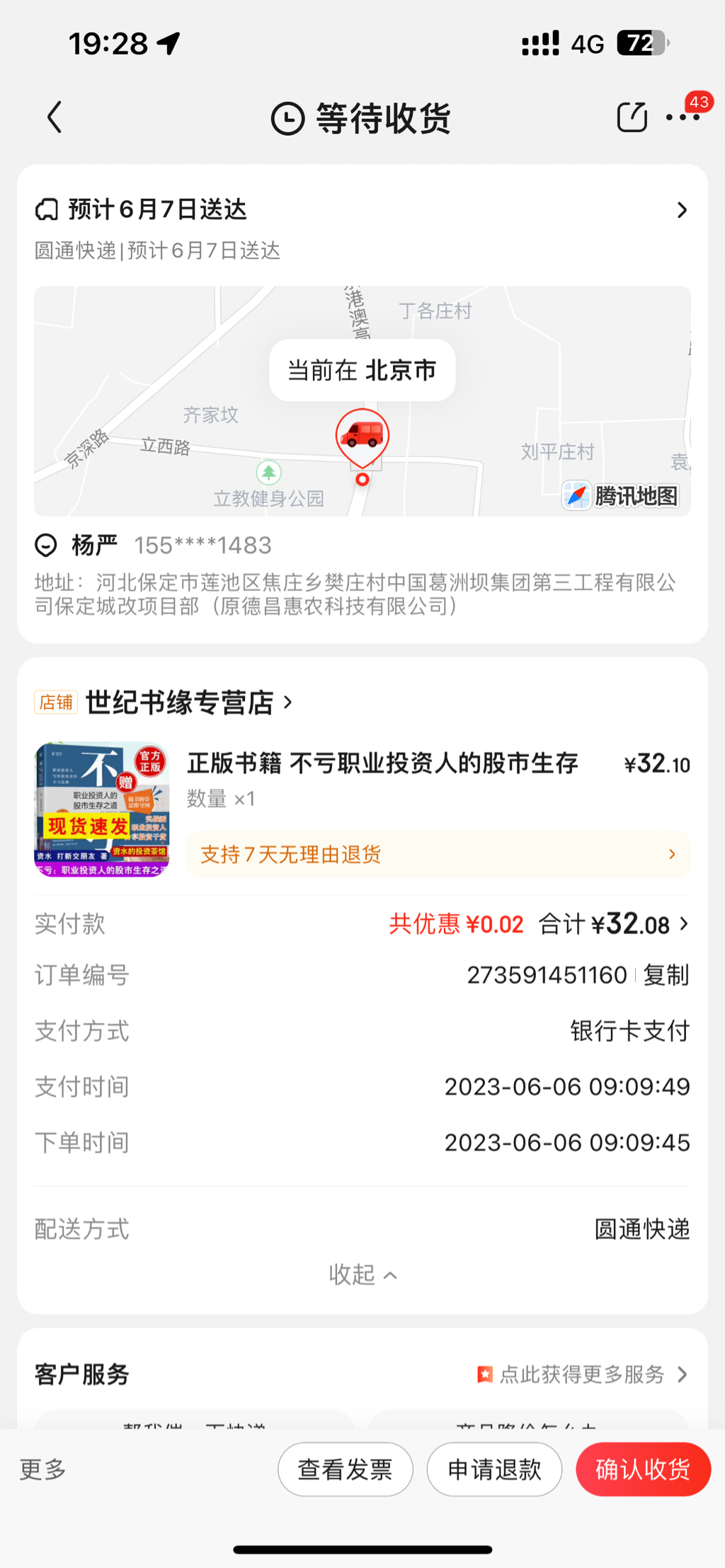Viewport: 725px width, 1568px height.
Task: Go back using the back arrow
Action: pyautogui.click(x=55, y=117)
